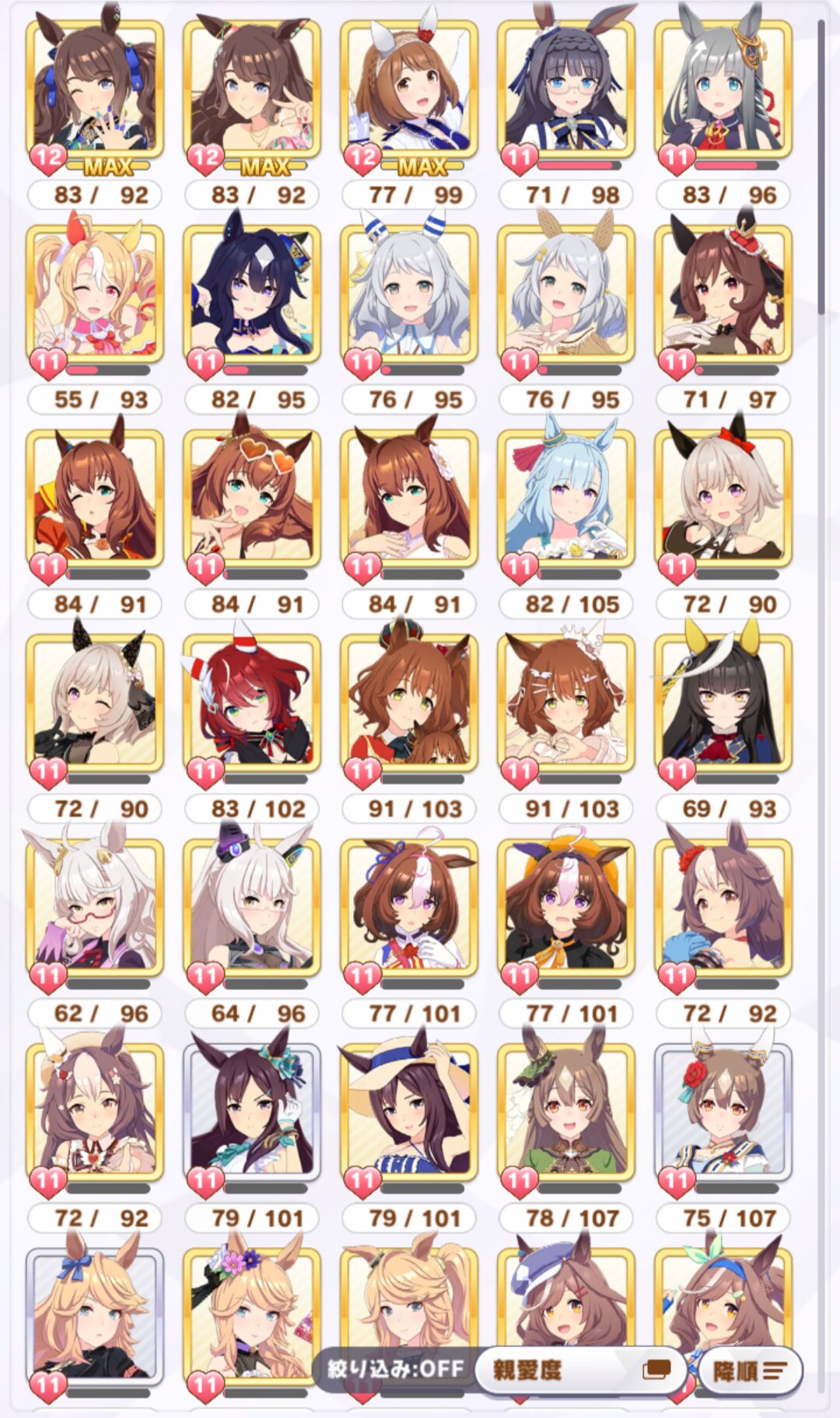This screenshot has width=840, height=1418.
Task: Open the 絞り込み filter button
Action: (395, 1369)
